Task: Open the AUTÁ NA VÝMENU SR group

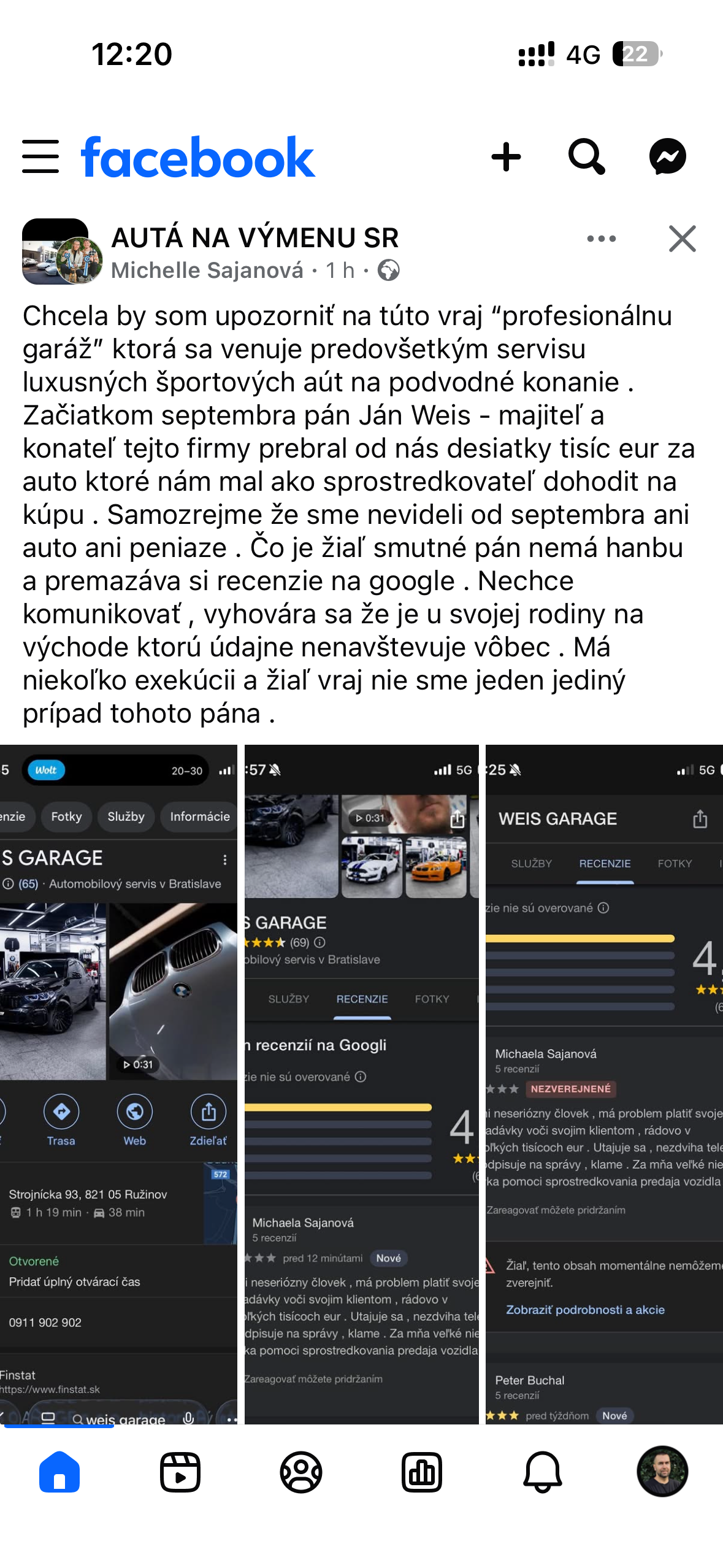Action: 254,238
